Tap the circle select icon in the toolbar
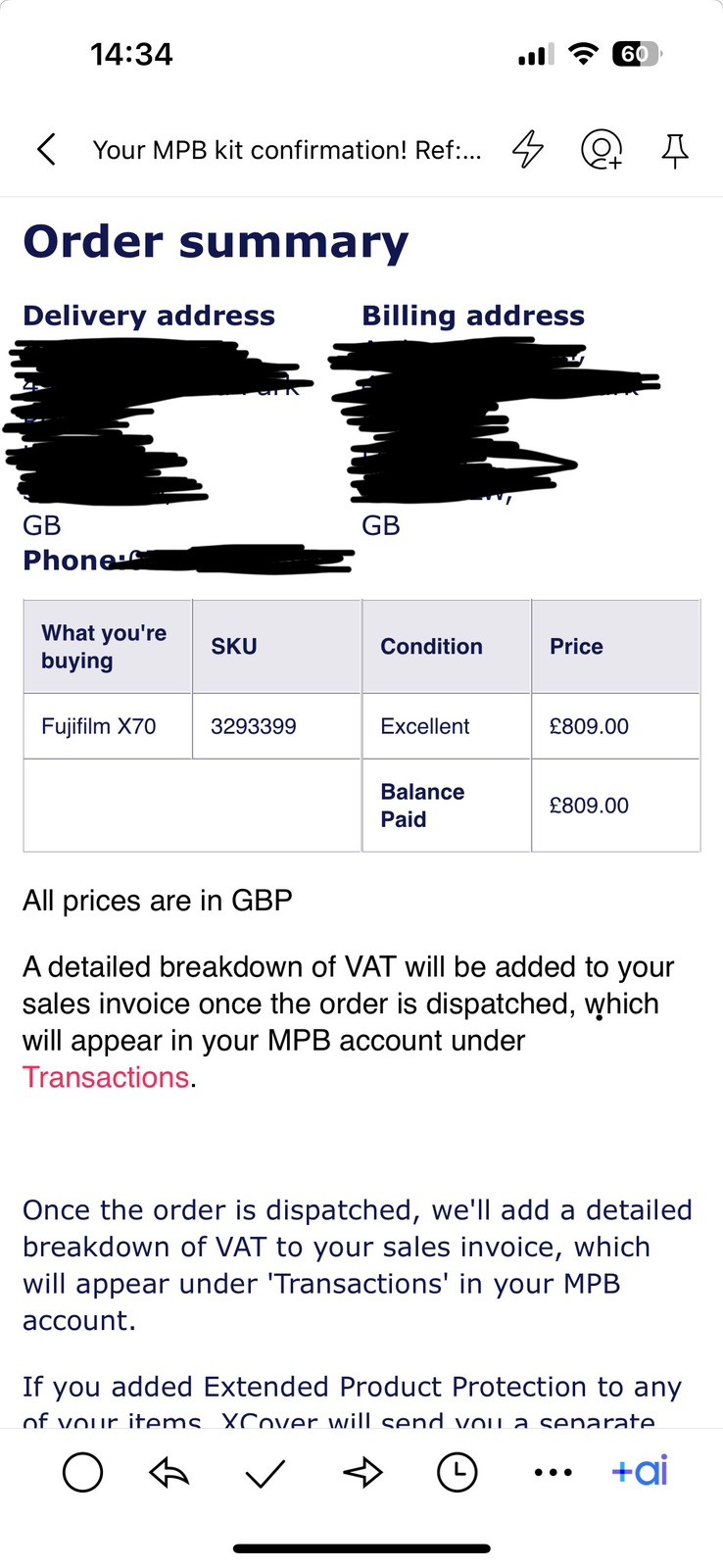Screen dimensions: 723x1568 [x=82, y=1472]
